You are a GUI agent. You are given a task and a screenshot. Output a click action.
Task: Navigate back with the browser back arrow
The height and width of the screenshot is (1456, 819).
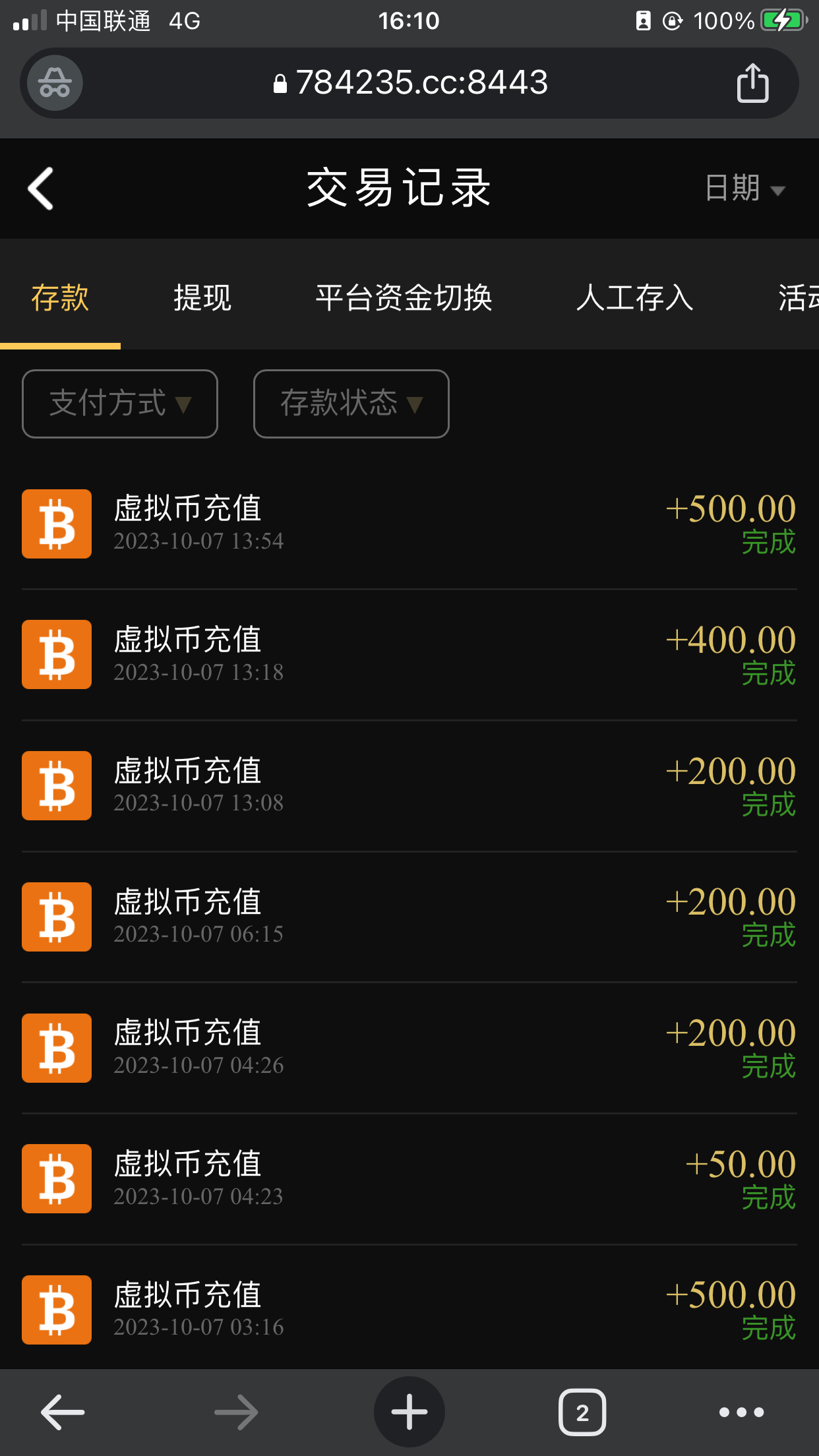tap(63, 1412)
